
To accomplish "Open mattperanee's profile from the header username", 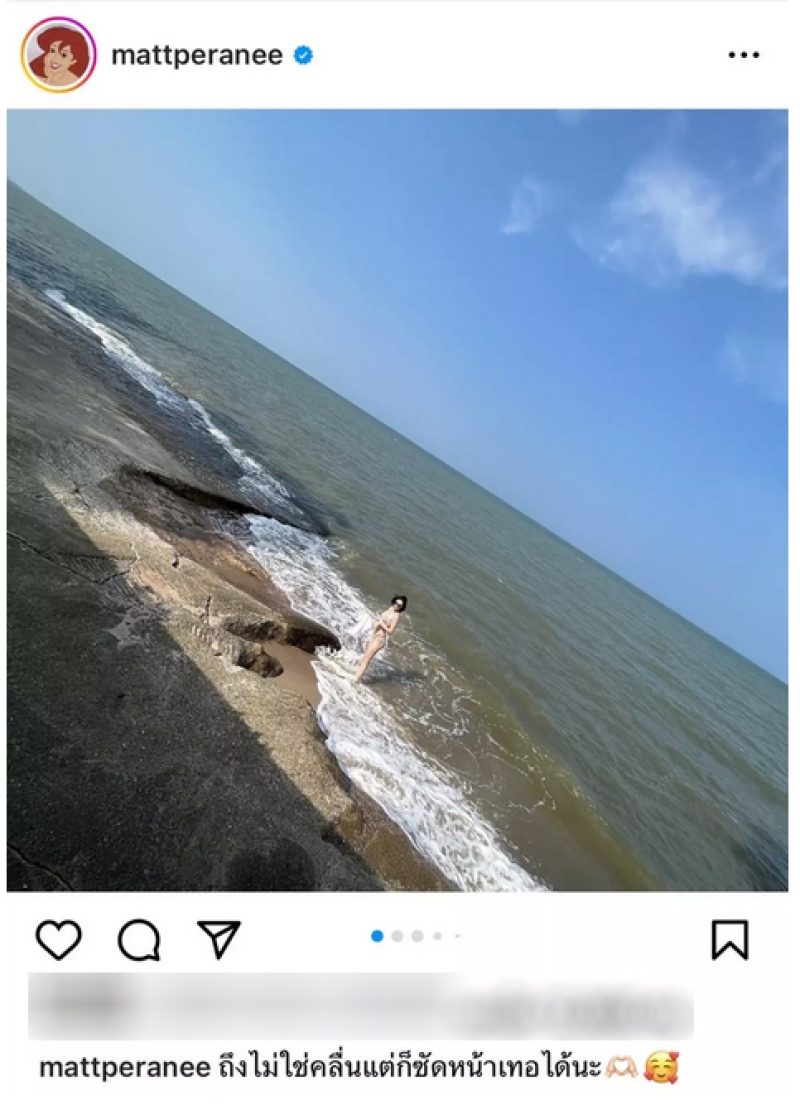I will pos(197,56).
